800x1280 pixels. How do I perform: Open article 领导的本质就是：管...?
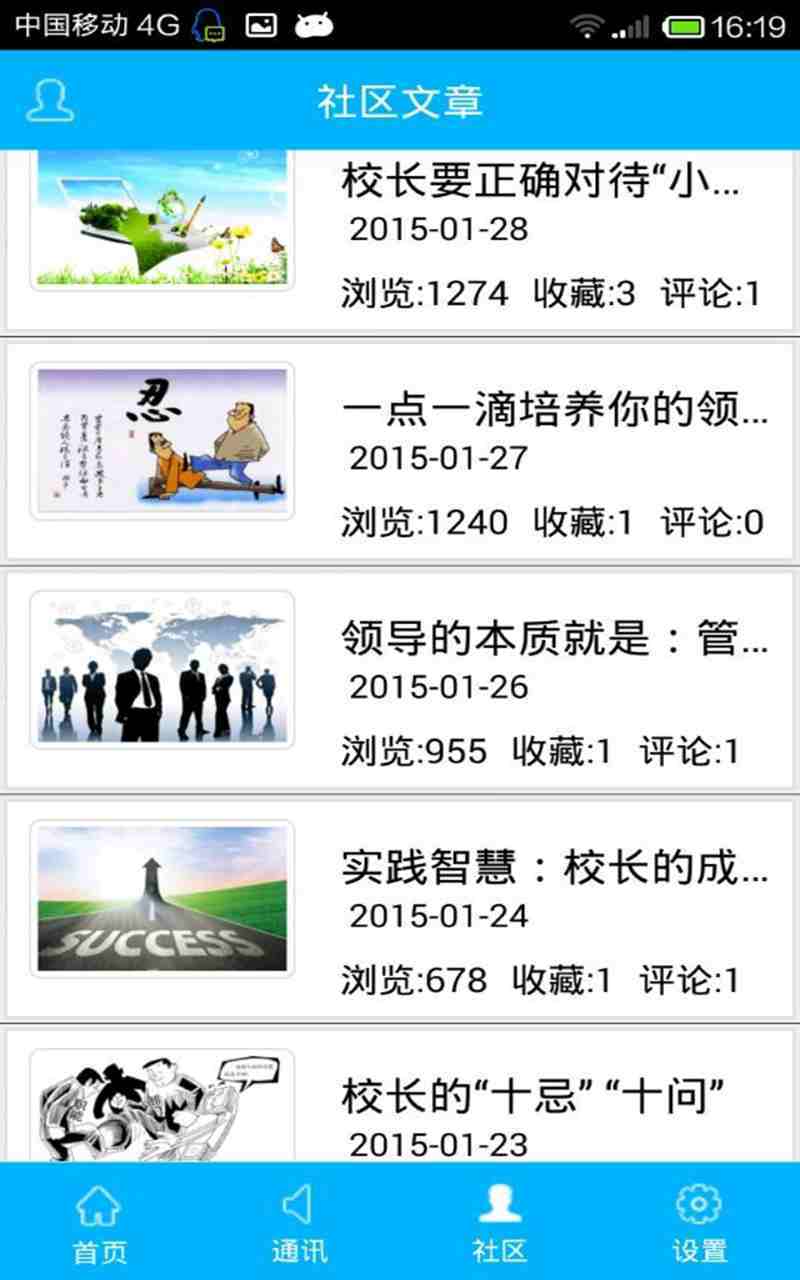pos(400,680)
